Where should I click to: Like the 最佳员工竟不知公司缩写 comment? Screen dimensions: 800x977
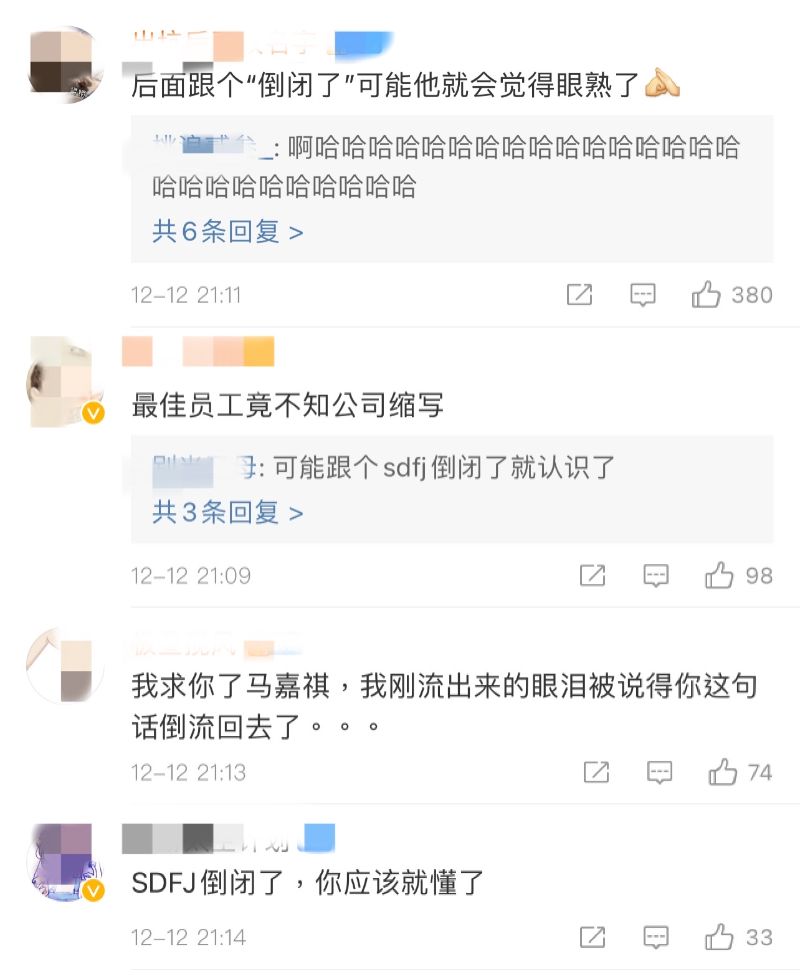[x=719, y=576]
